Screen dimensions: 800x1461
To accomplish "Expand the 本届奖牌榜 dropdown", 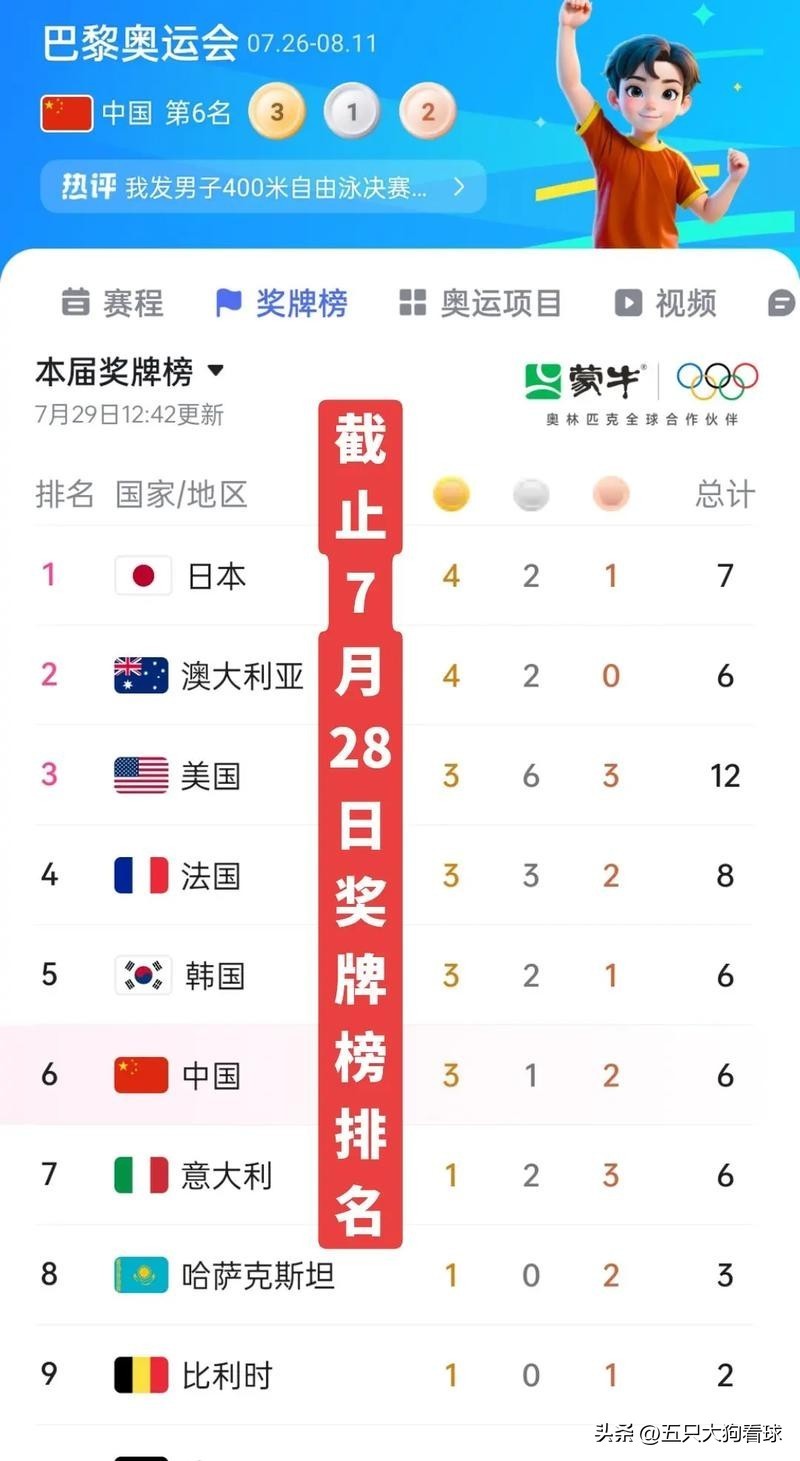I will 130,372.
